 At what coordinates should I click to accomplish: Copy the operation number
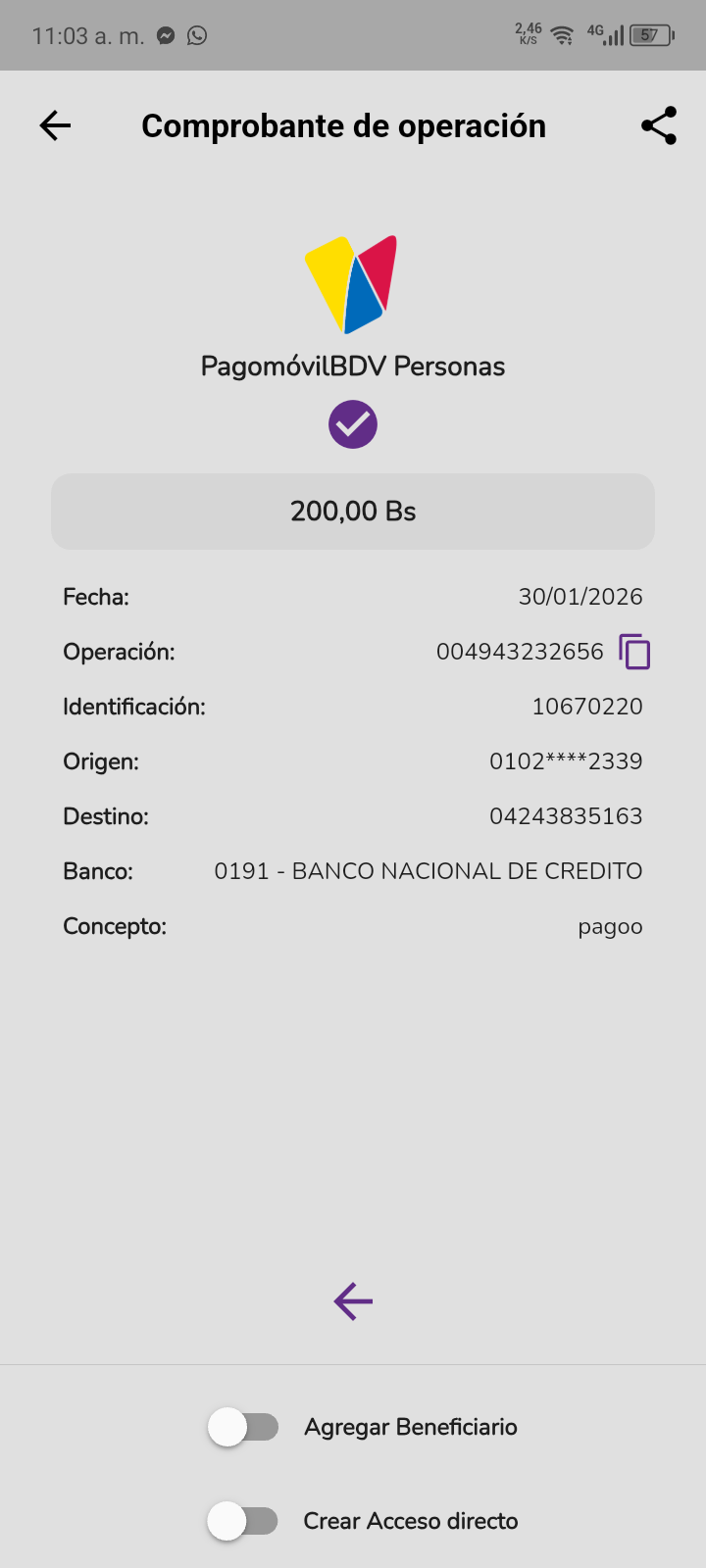point(634,652)
